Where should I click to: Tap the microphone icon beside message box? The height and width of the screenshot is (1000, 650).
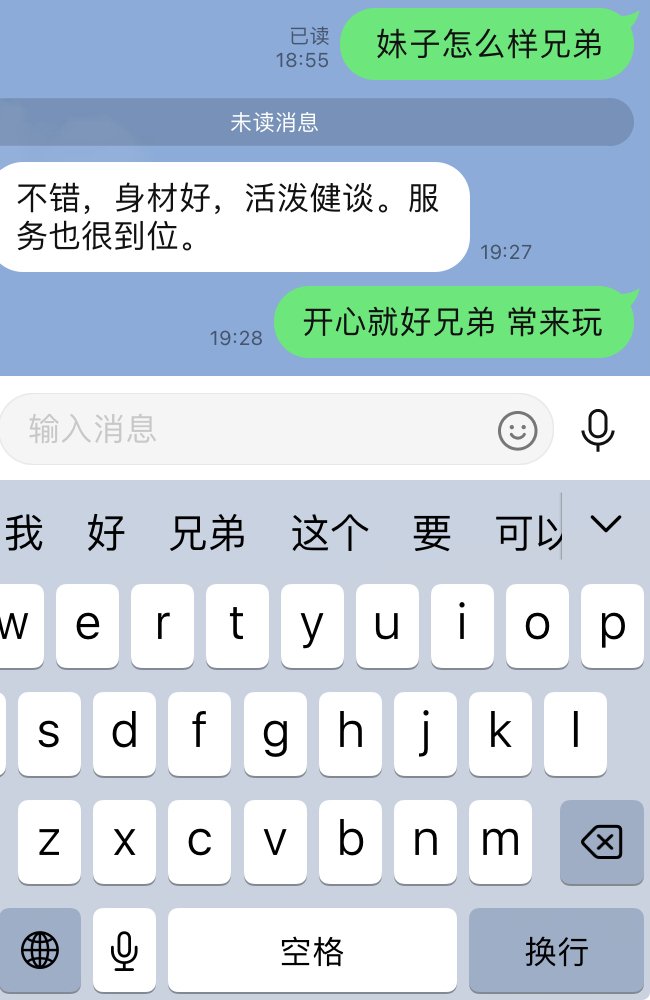tap(598, 430)
